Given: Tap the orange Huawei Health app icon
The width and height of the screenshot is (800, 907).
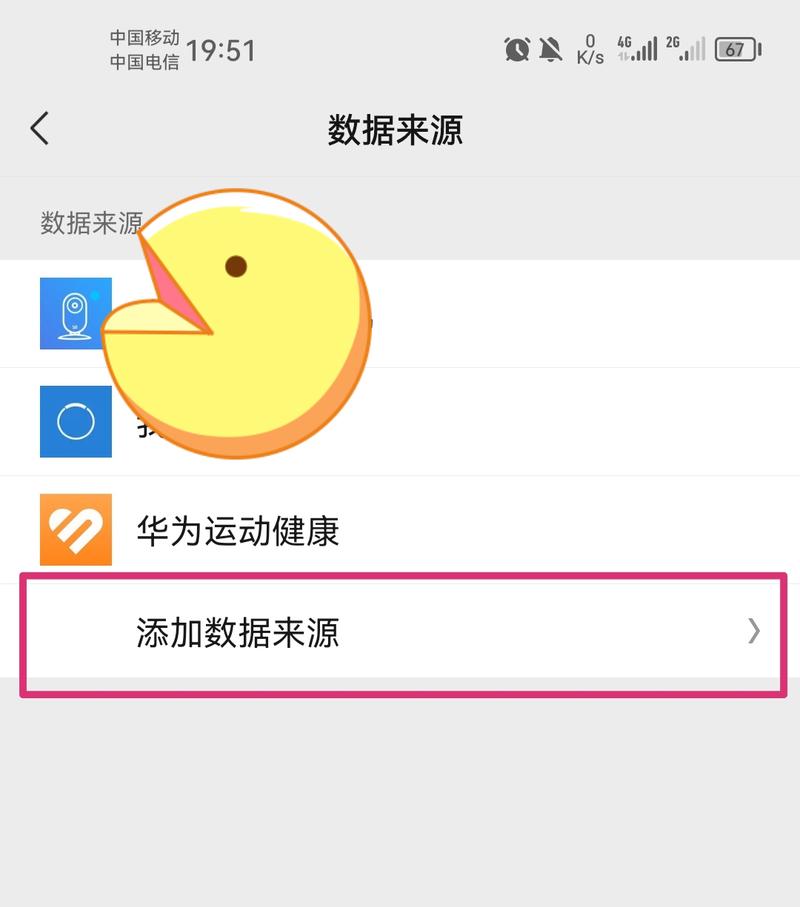Looking at the screenshot, I should point(74,528).
